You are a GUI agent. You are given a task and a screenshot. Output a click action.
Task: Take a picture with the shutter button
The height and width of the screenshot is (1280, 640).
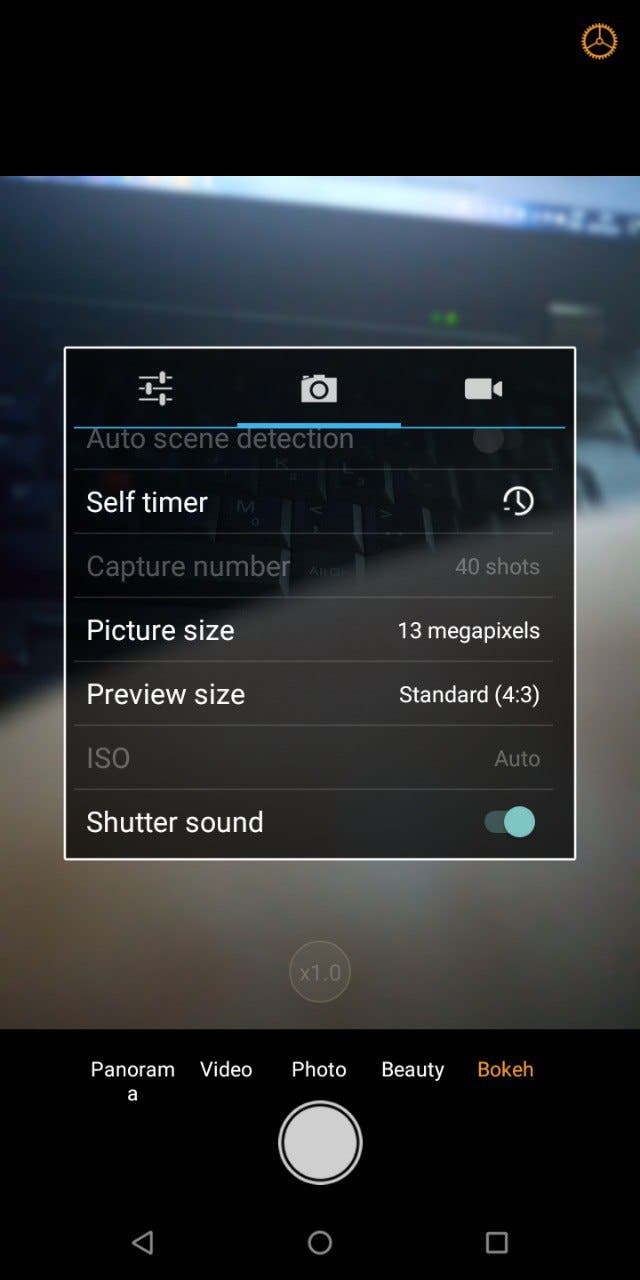320,1143
